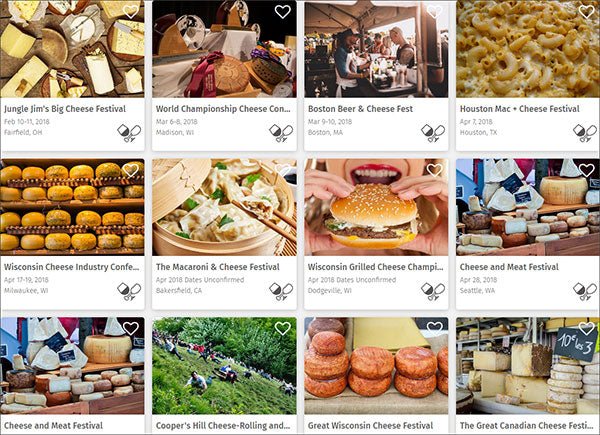Tap ticket icon on Jungle Jim's Big Cheese Festival
The width and height of the screenshot is (600, 435).
129,133
